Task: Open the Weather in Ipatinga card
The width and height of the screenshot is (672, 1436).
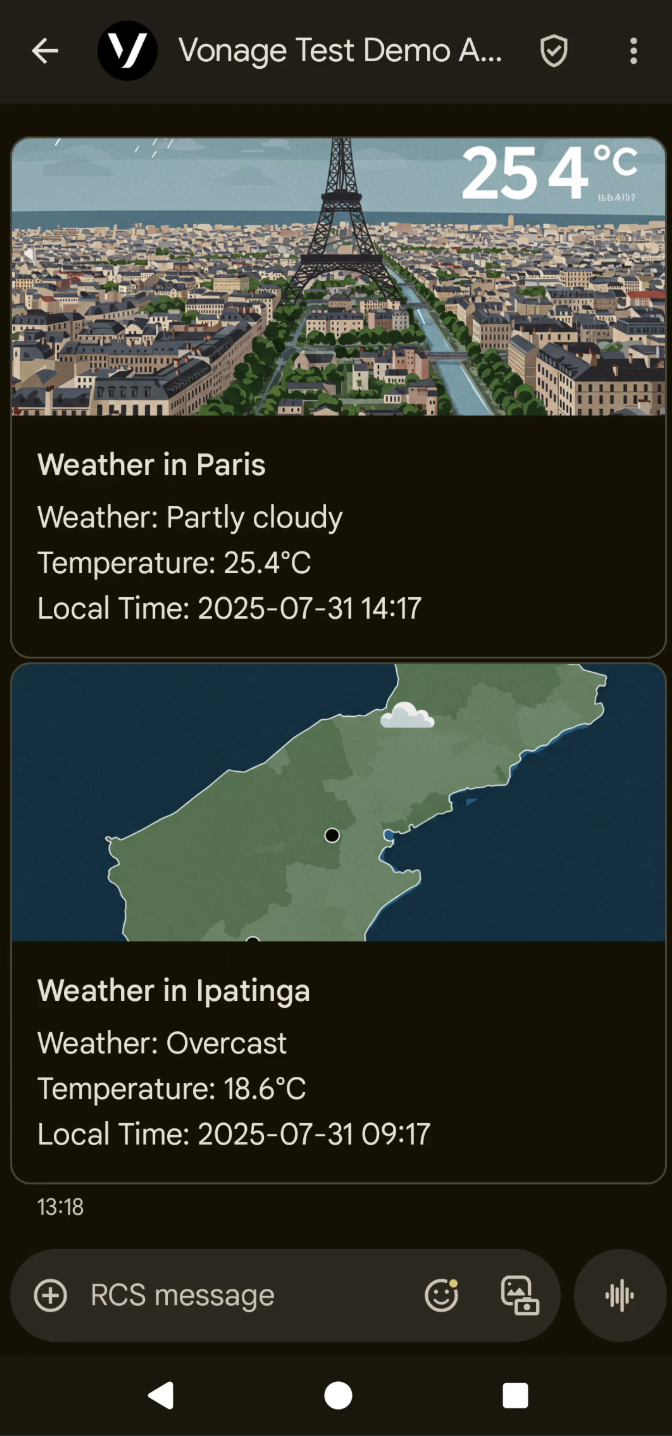Action: (x=338, y=922)
